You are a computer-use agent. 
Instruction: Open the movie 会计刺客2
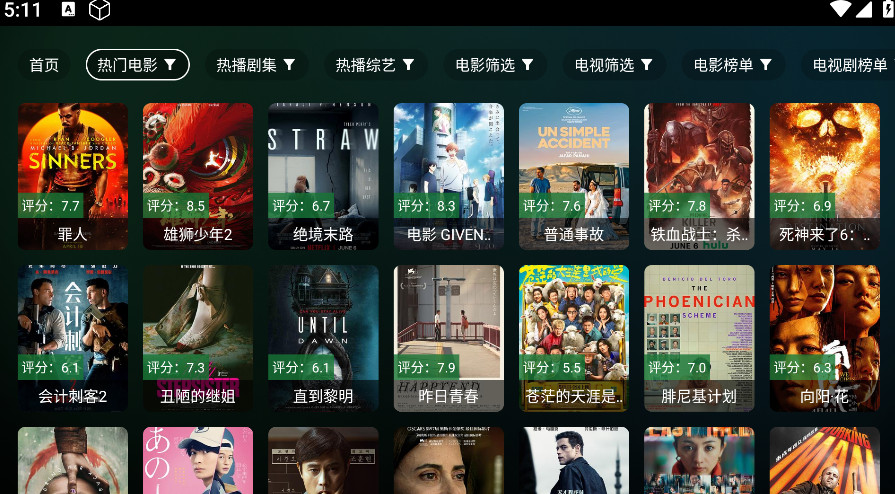click(x=73, y=338)
